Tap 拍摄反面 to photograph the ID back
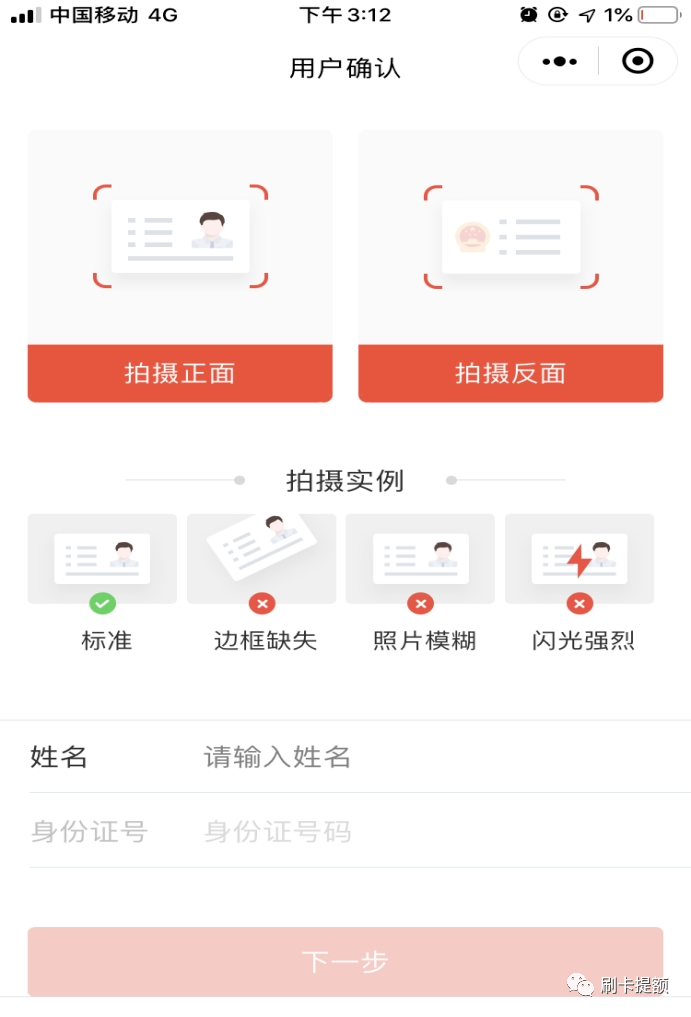This screenshot has height=1017, width=691. 510,373
